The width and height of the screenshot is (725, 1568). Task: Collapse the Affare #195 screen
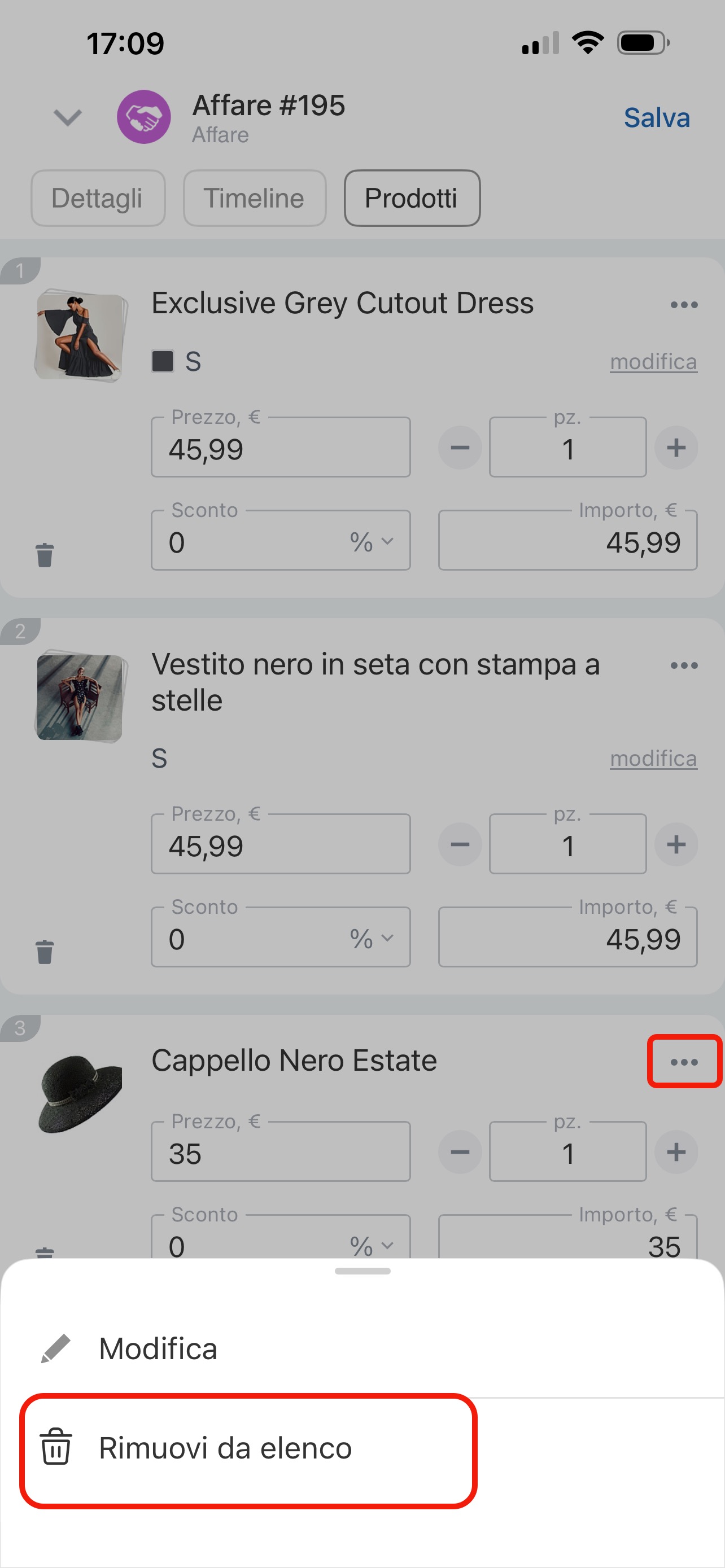click(x=68, y=117)
